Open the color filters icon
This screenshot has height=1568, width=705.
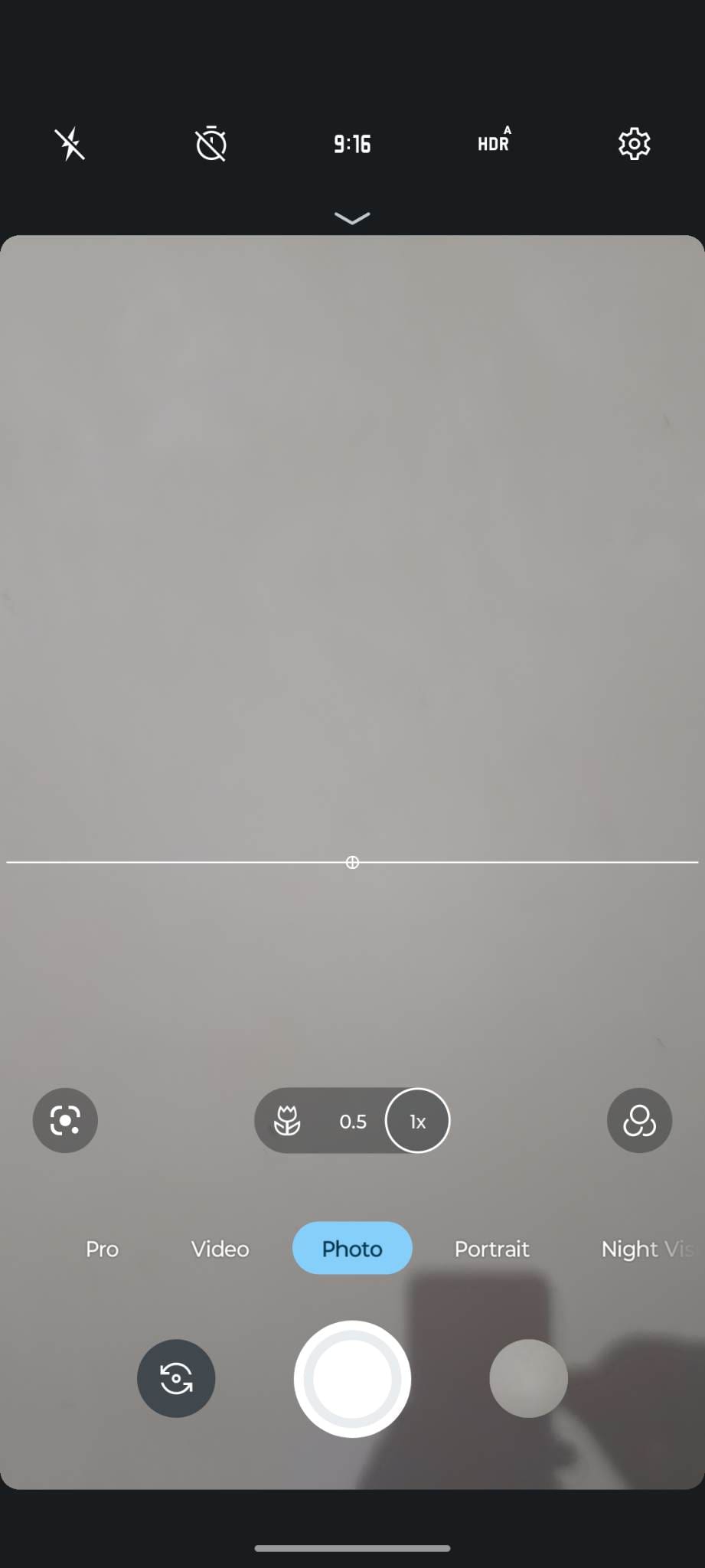639,1121
